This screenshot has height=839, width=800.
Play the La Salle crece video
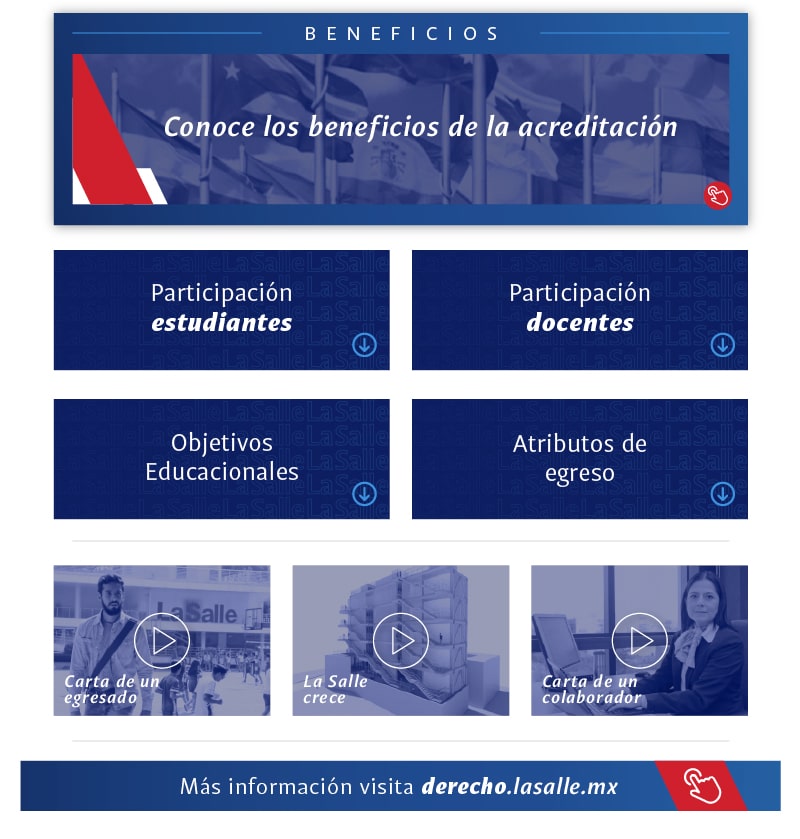[400, 640]
